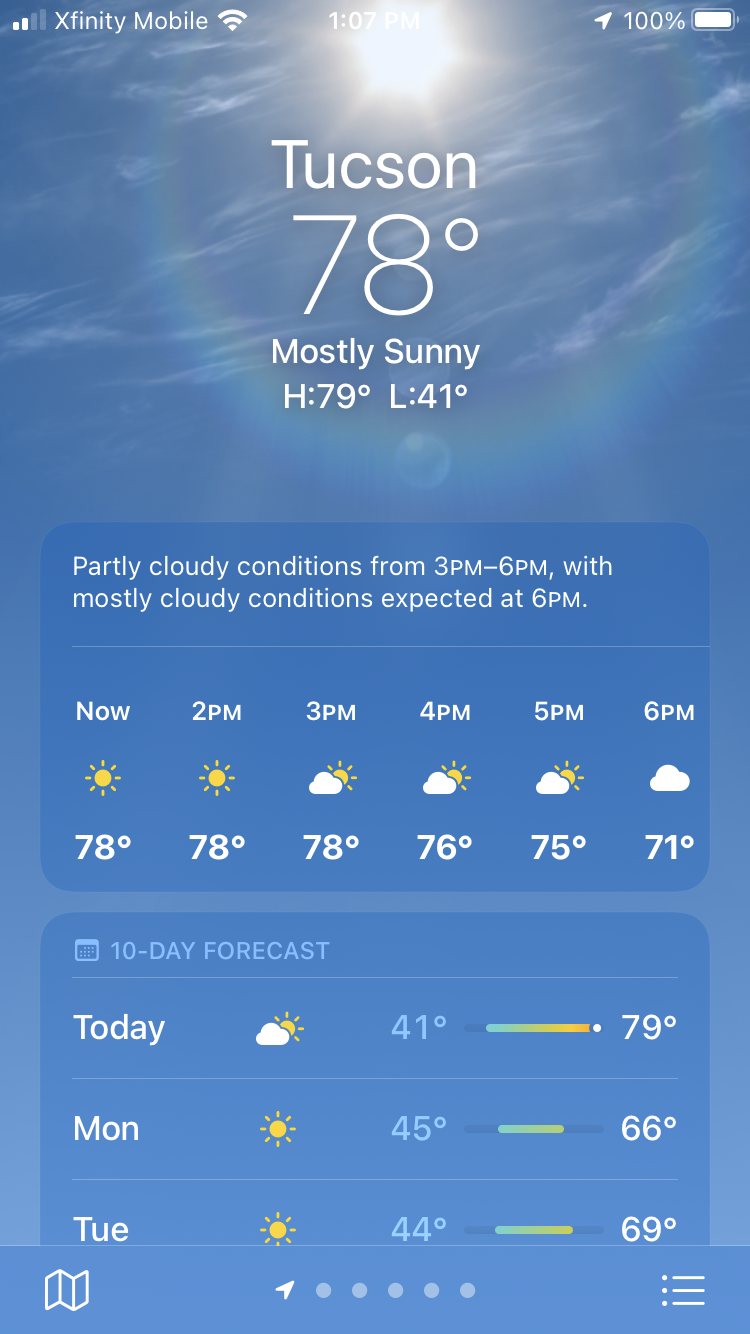Tap the location page indicator dots

click(377, 1290)
